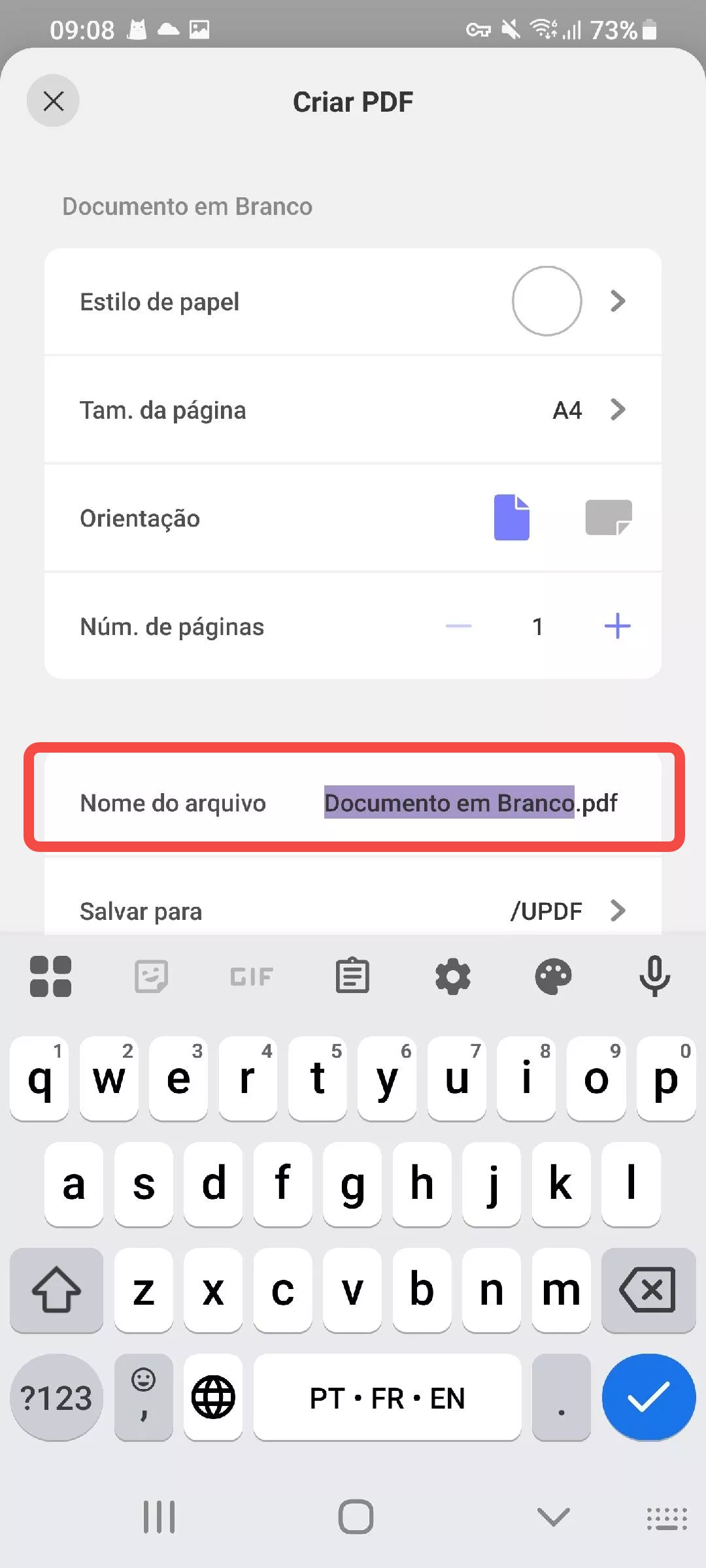Tap the keyboard backspace key

[648, 1290]
